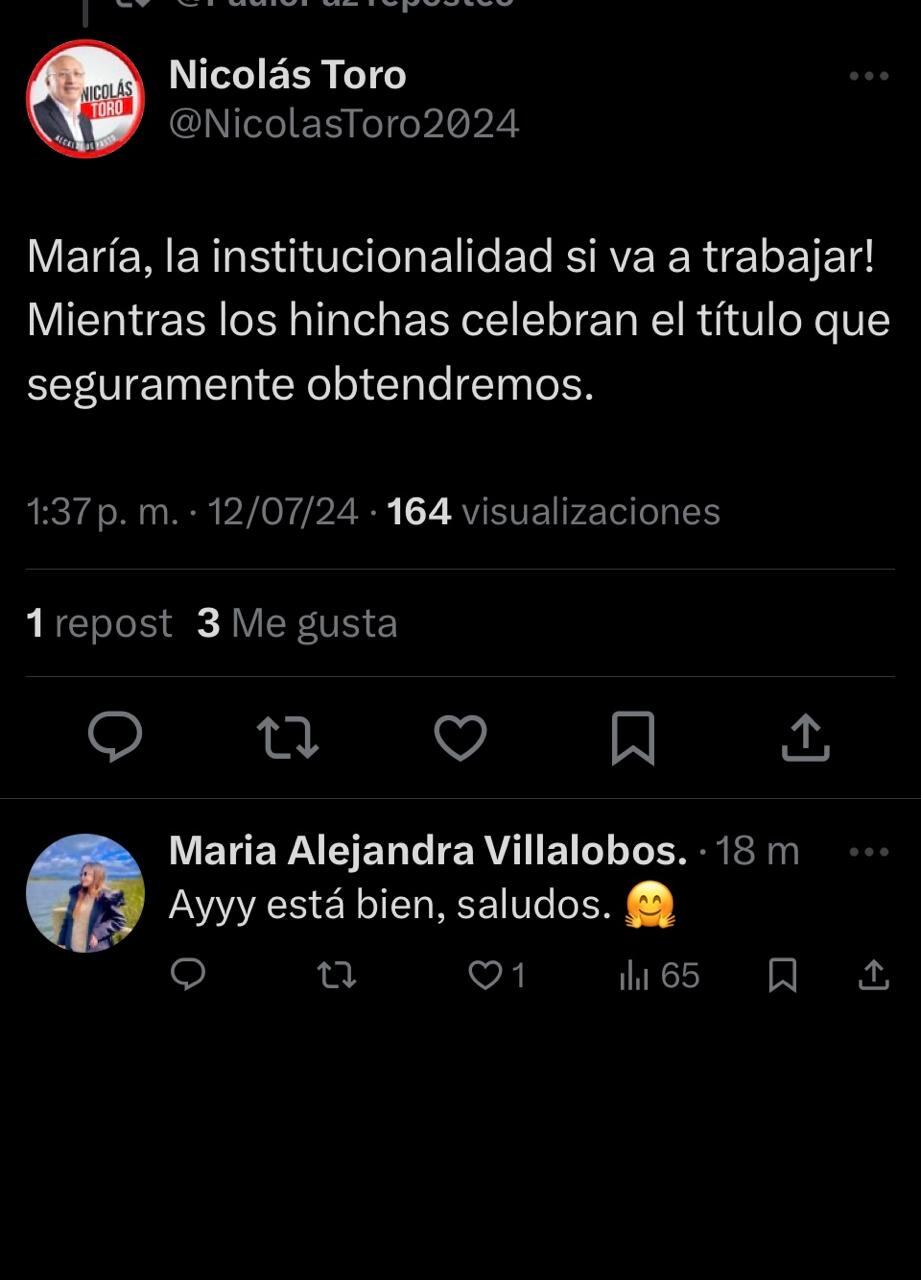The image size is (921, 1280).
Task: Open overflow menu on Maria Alejandra's reply
Action: click(868, 852)
